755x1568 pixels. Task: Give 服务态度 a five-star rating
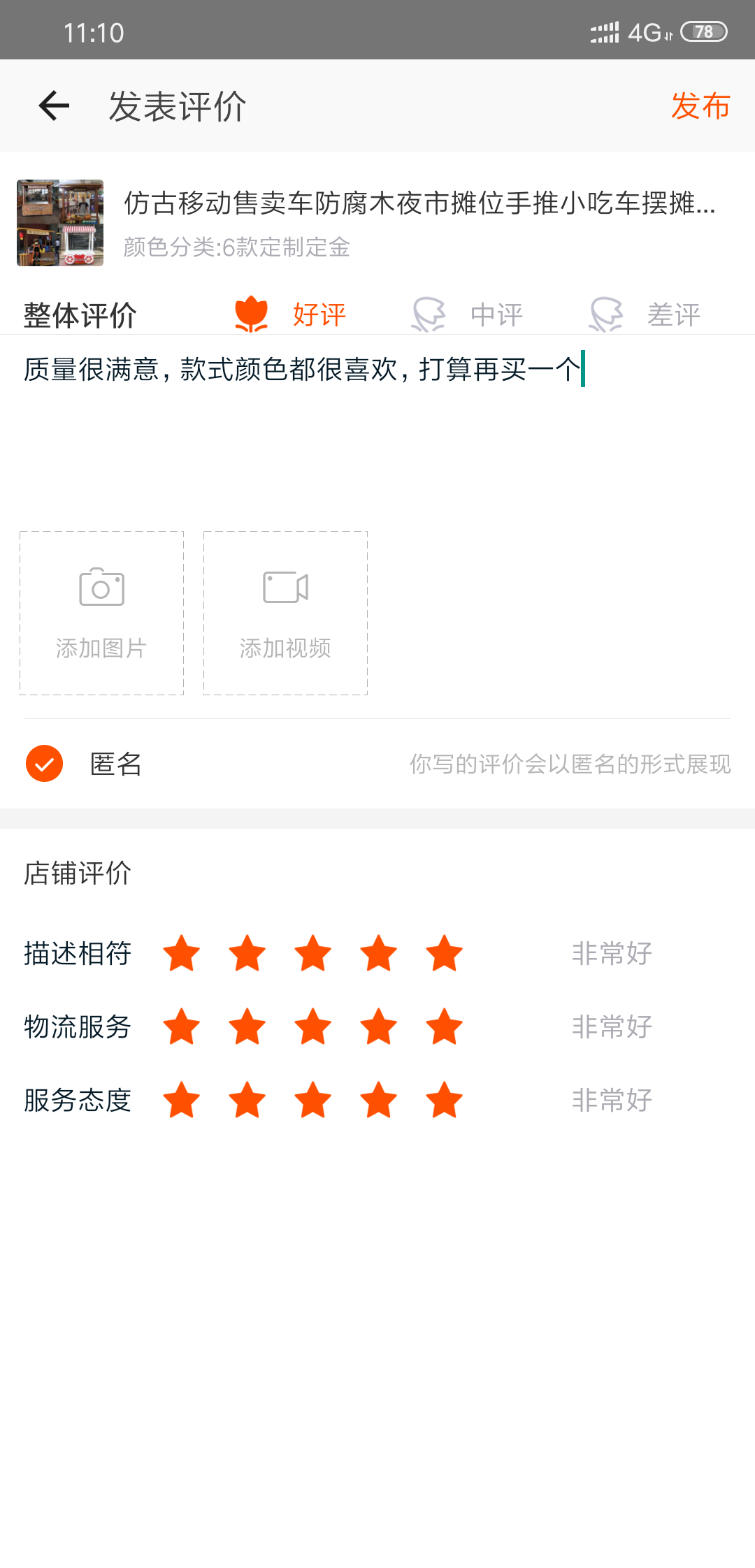(x=445, y=1101)
